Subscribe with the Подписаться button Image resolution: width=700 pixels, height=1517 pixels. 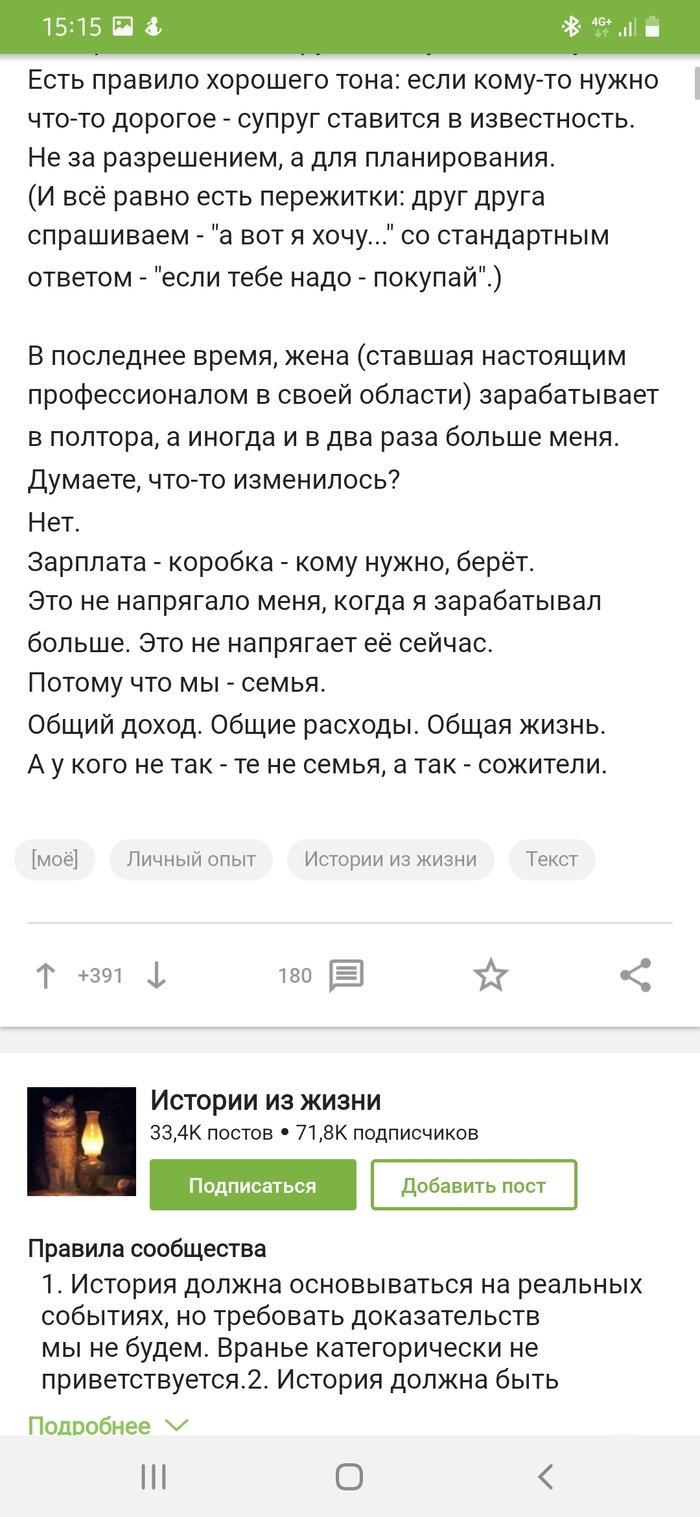point(253,1185)
